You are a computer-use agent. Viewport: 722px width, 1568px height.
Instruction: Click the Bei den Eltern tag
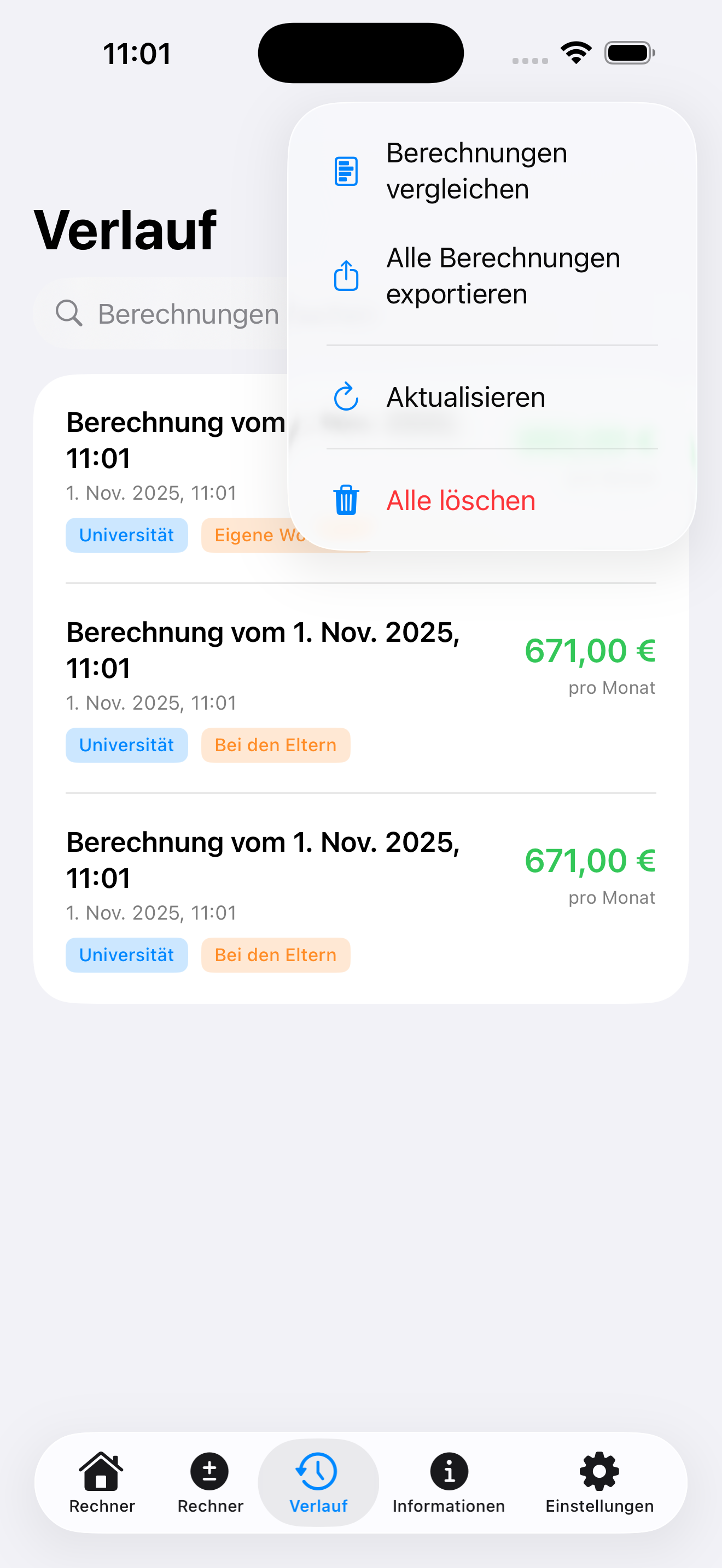(275, 745)
